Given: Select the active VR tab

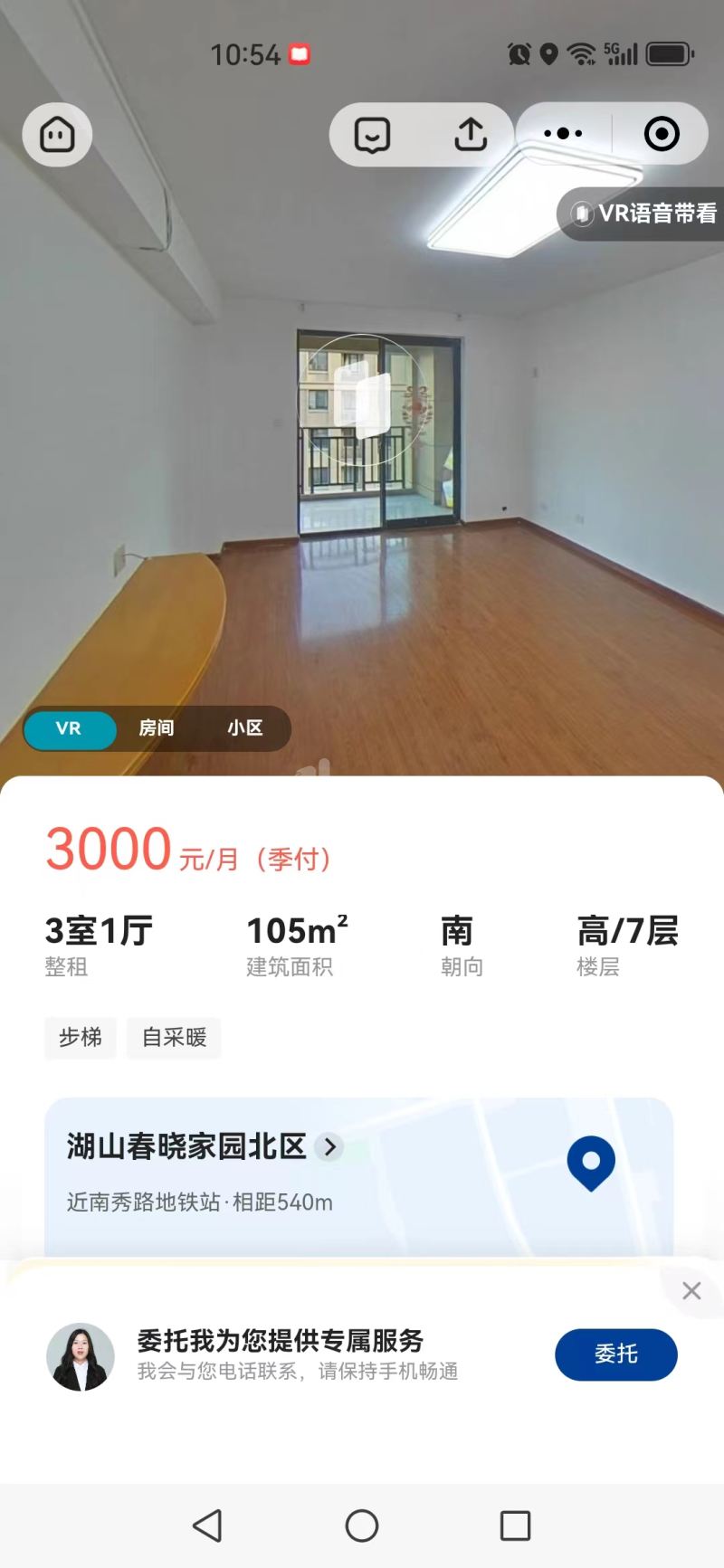Looking at the screenshot, I should click(x=69, y=728).
